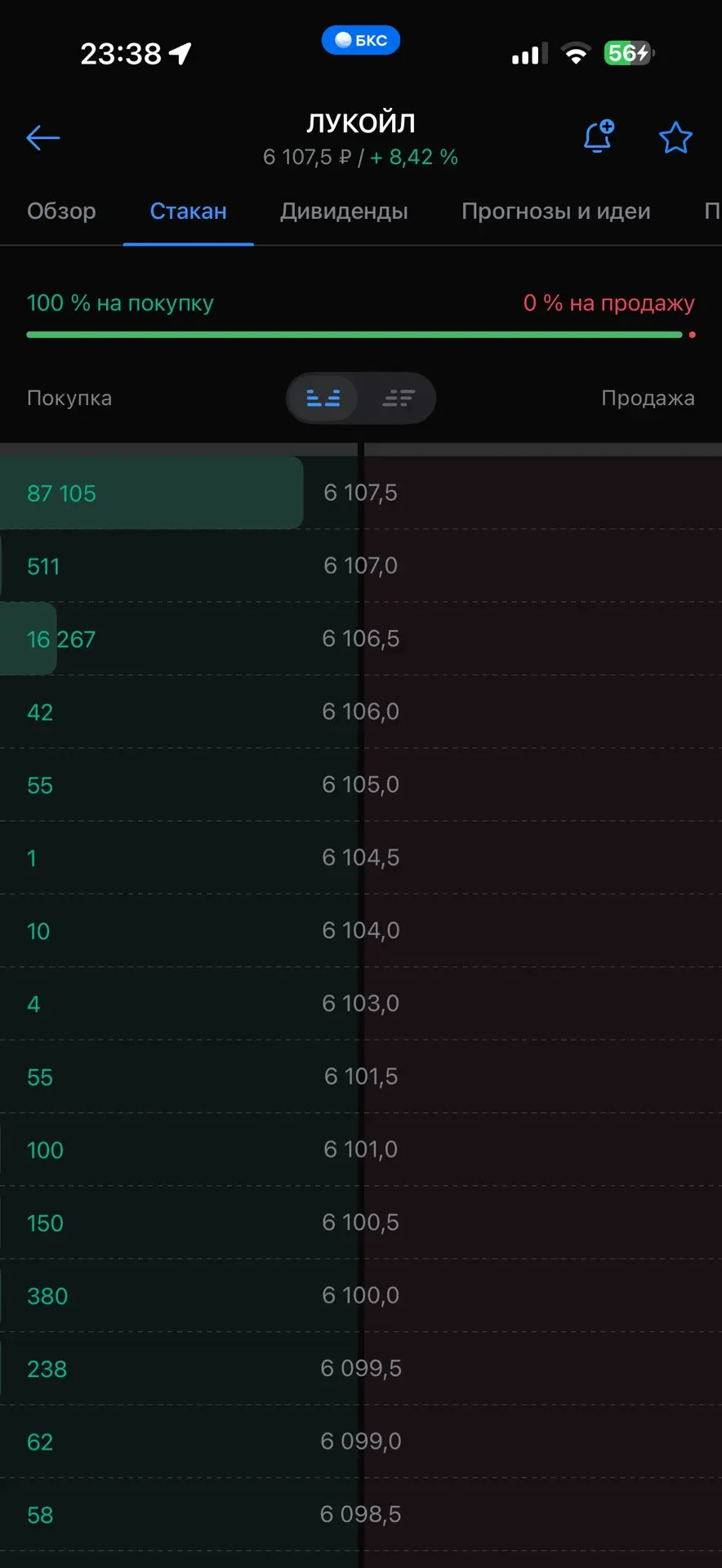Choose the 6 098,5 price row
Viewport: 722px width, 1568px height.
[361, 1514]
